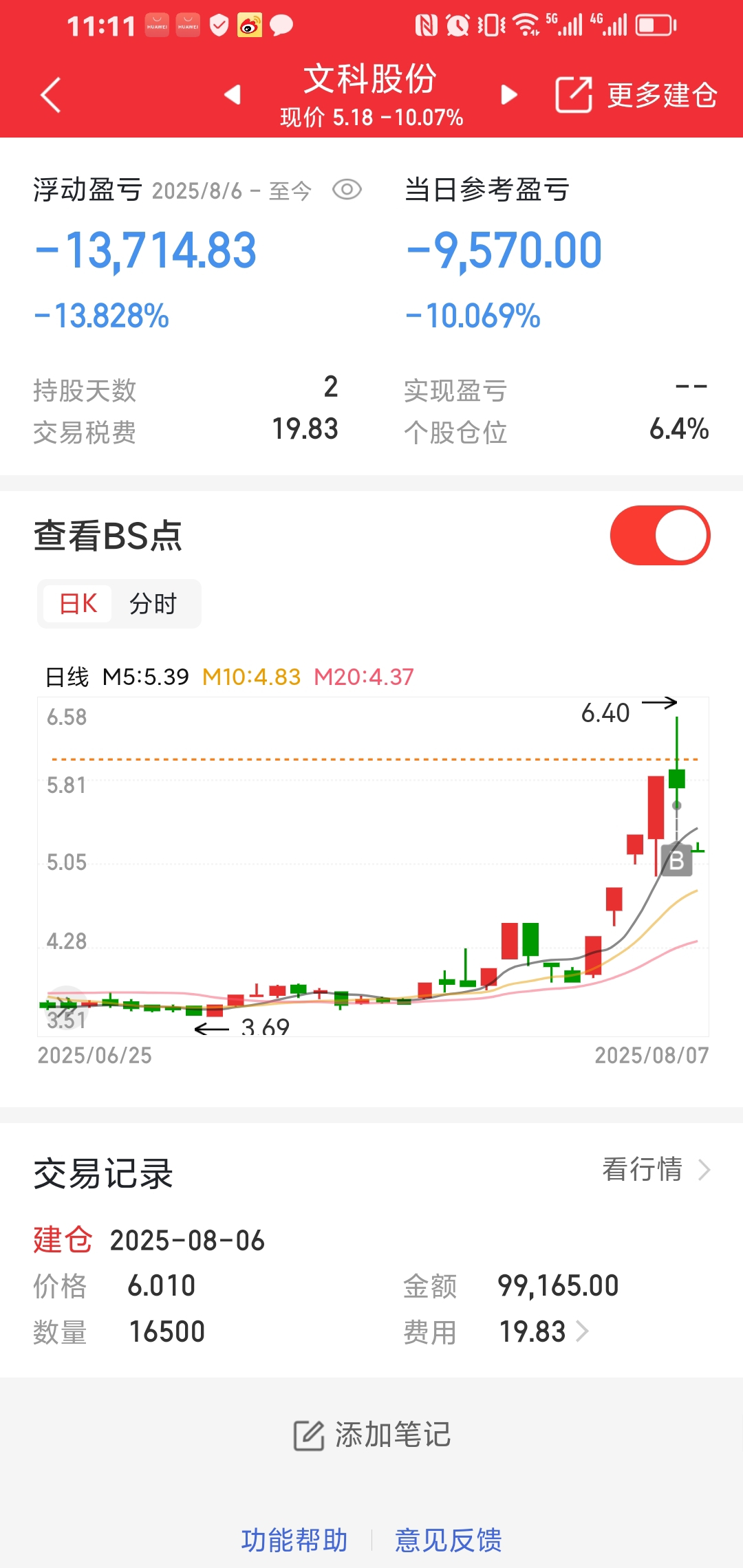743x1568 pixels.
Task: Expand the 费用 19.83 fee details
Action: coord(543,1332)
